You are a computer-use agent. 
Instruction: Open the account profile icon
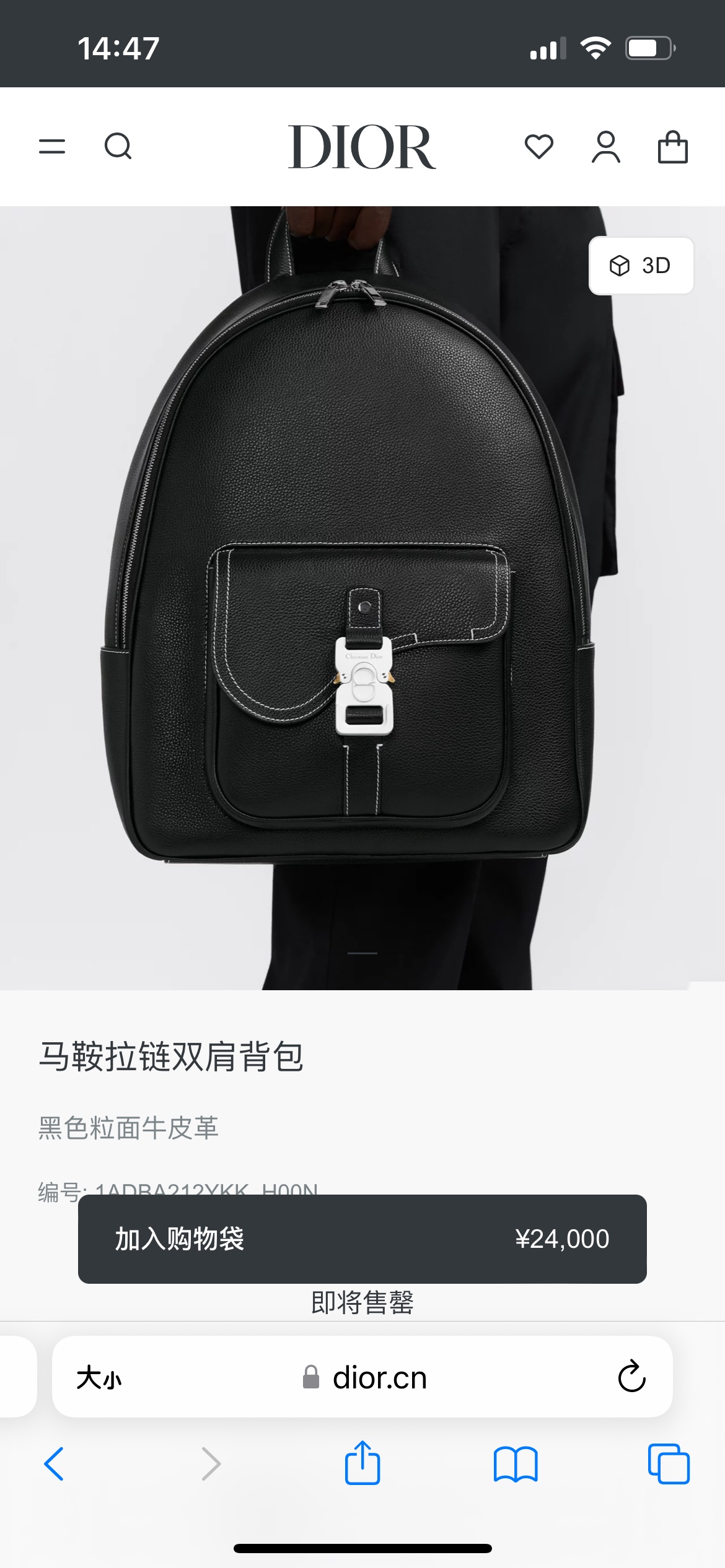click(x=605, y=147)
